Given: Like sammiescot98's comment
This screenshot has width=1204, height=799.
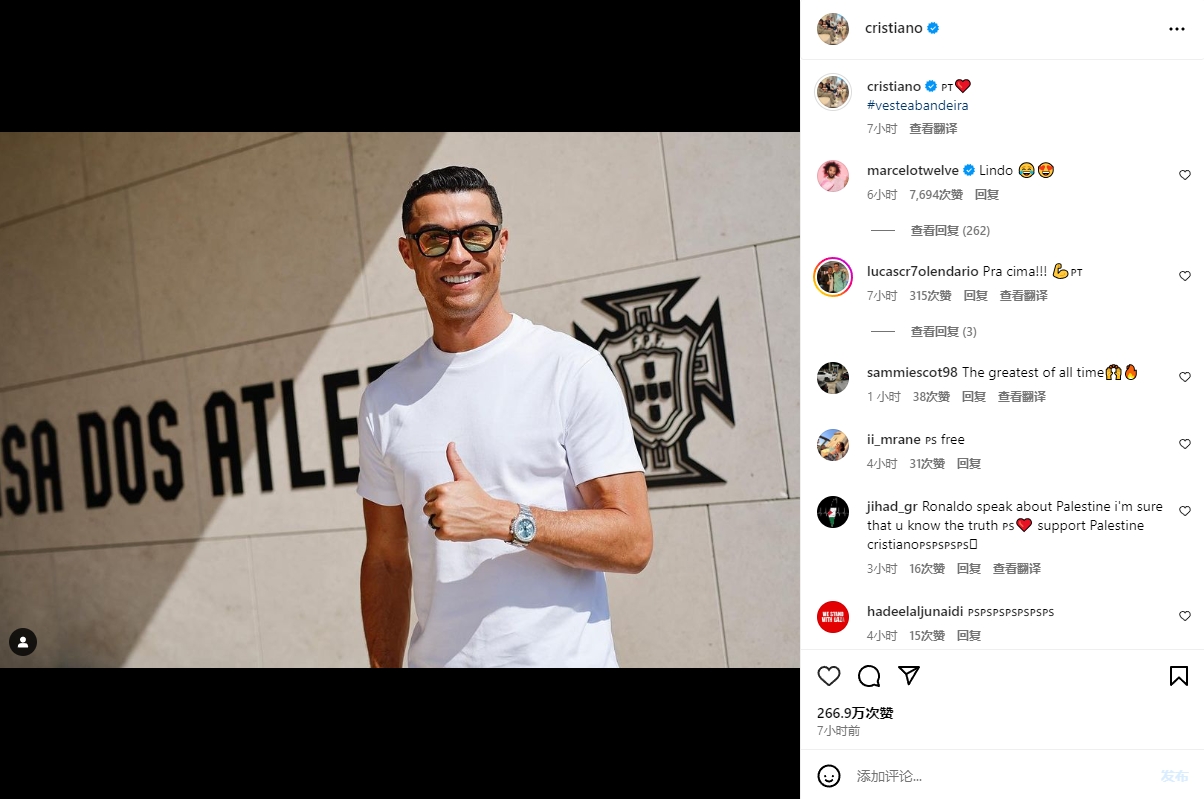Looking at the screenshot, I should (x=1185, y=377).
